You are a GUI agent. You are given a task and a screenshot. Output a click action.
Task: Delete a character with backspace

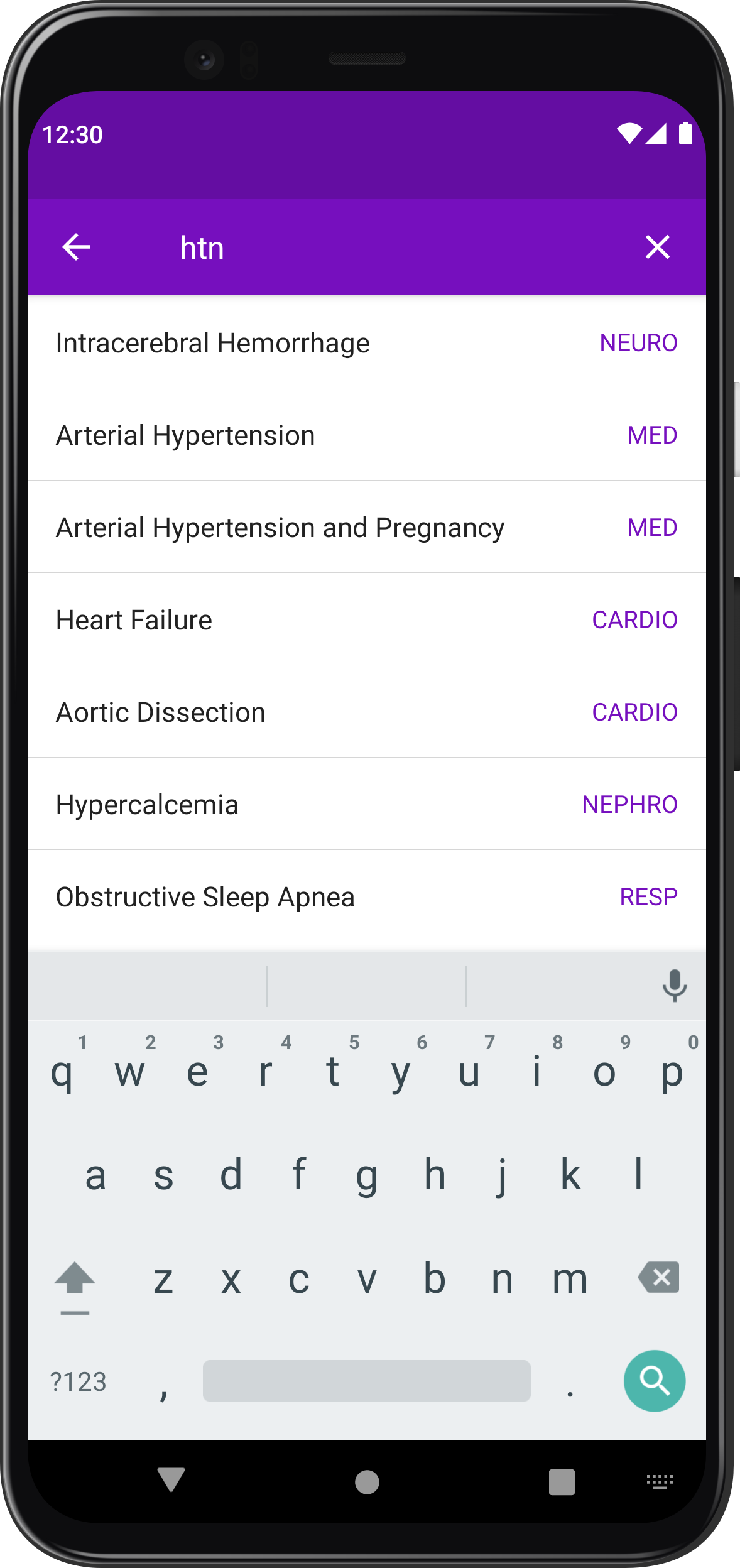pyautogui.click(x=658, y=1277)
